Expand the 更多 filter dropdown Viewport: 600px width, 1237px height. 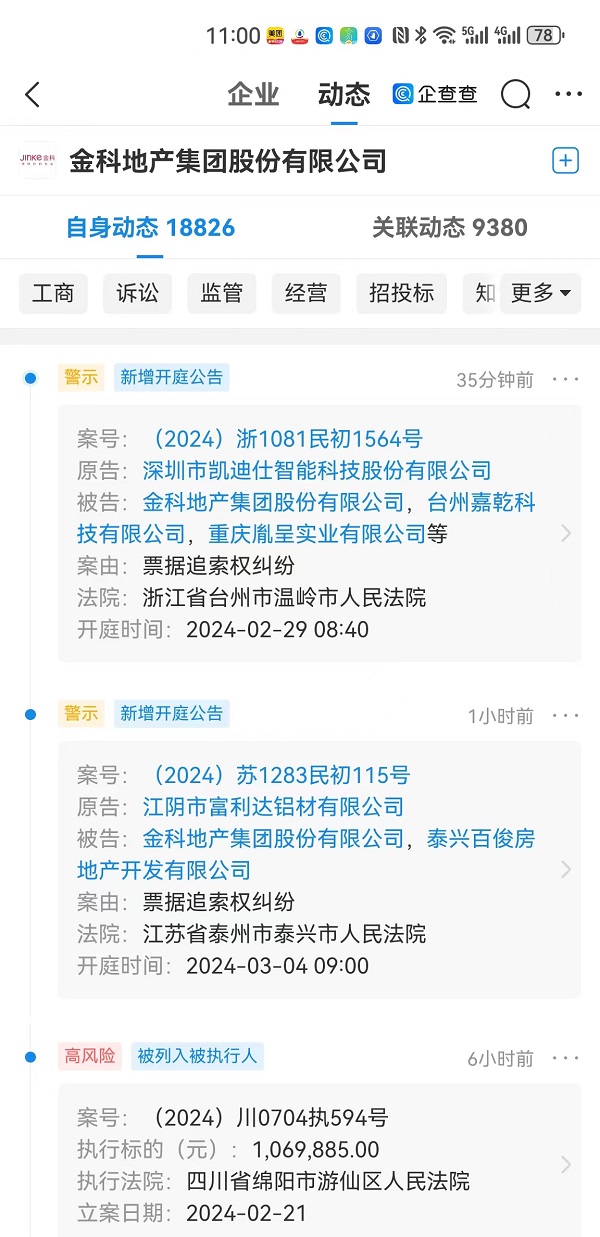point(540,293)
